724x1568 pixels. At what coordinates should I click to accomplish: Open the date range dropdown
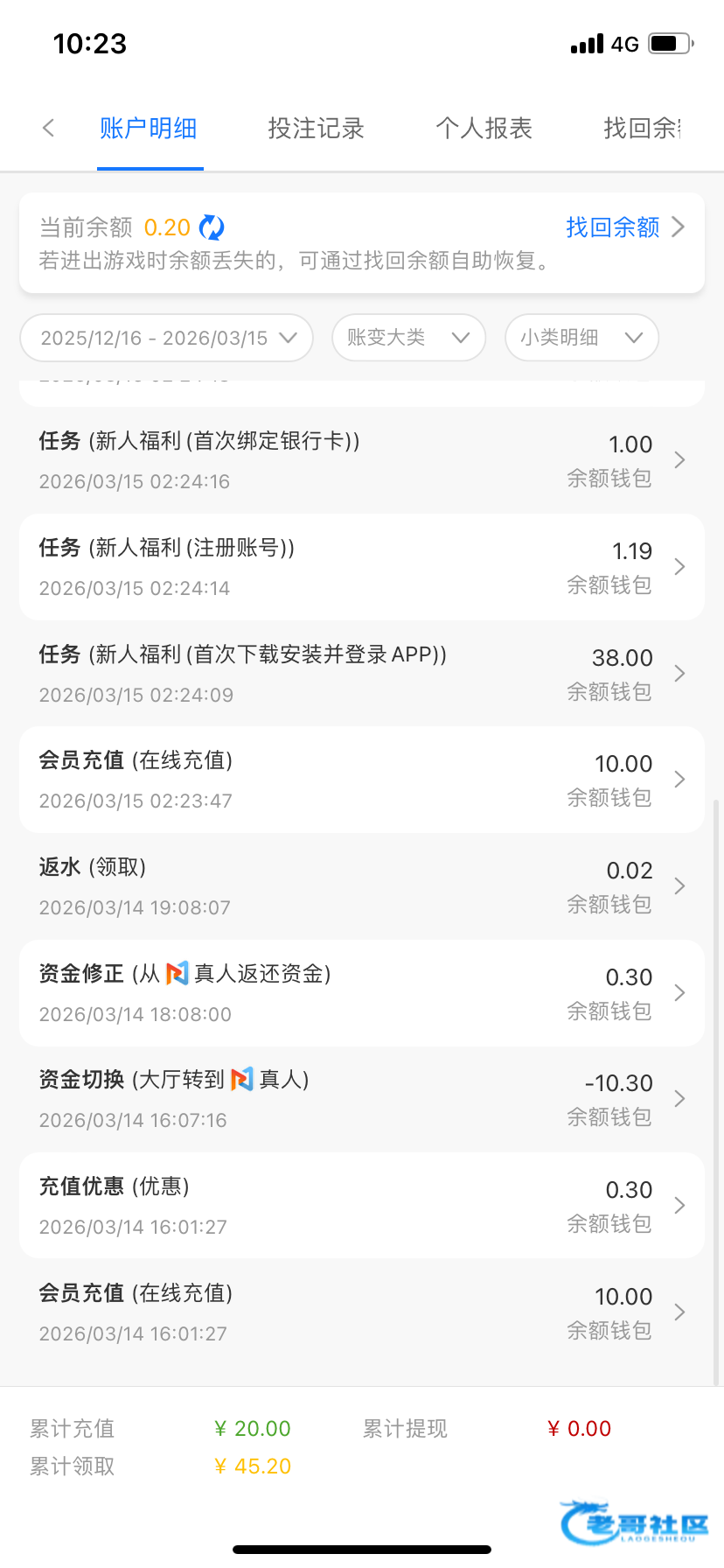click(166, 338)
